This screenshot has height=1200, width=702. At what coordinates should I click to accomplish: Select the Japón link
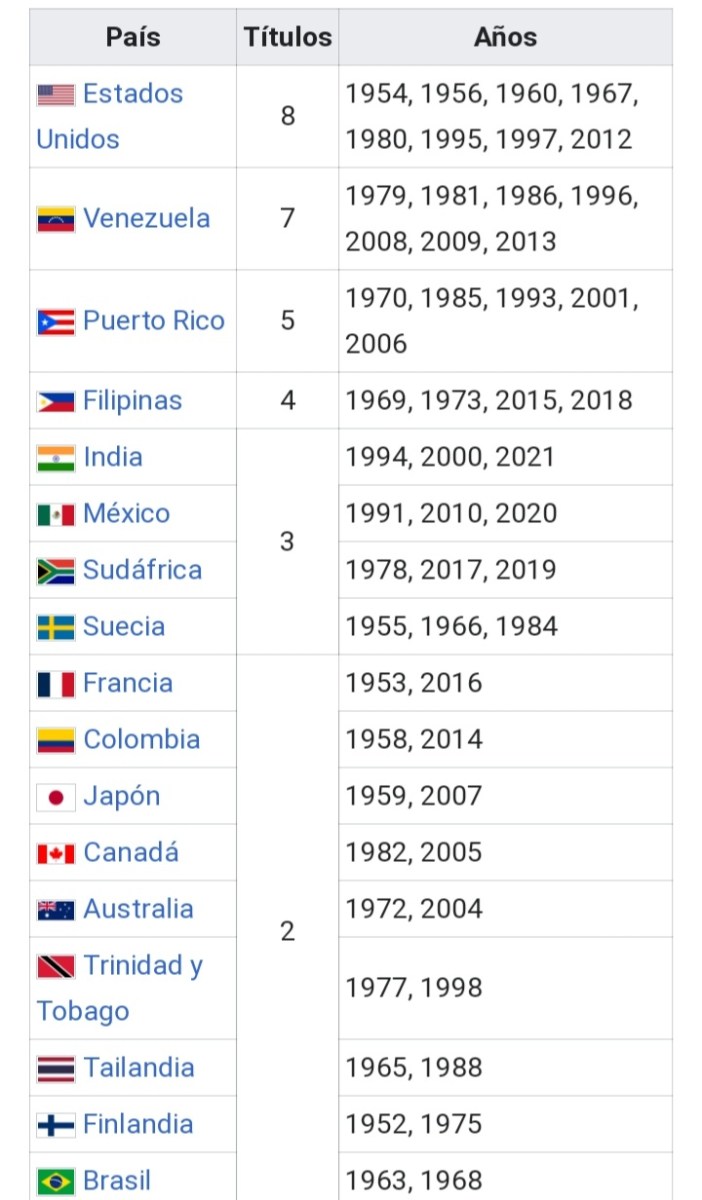pos(121,796)
